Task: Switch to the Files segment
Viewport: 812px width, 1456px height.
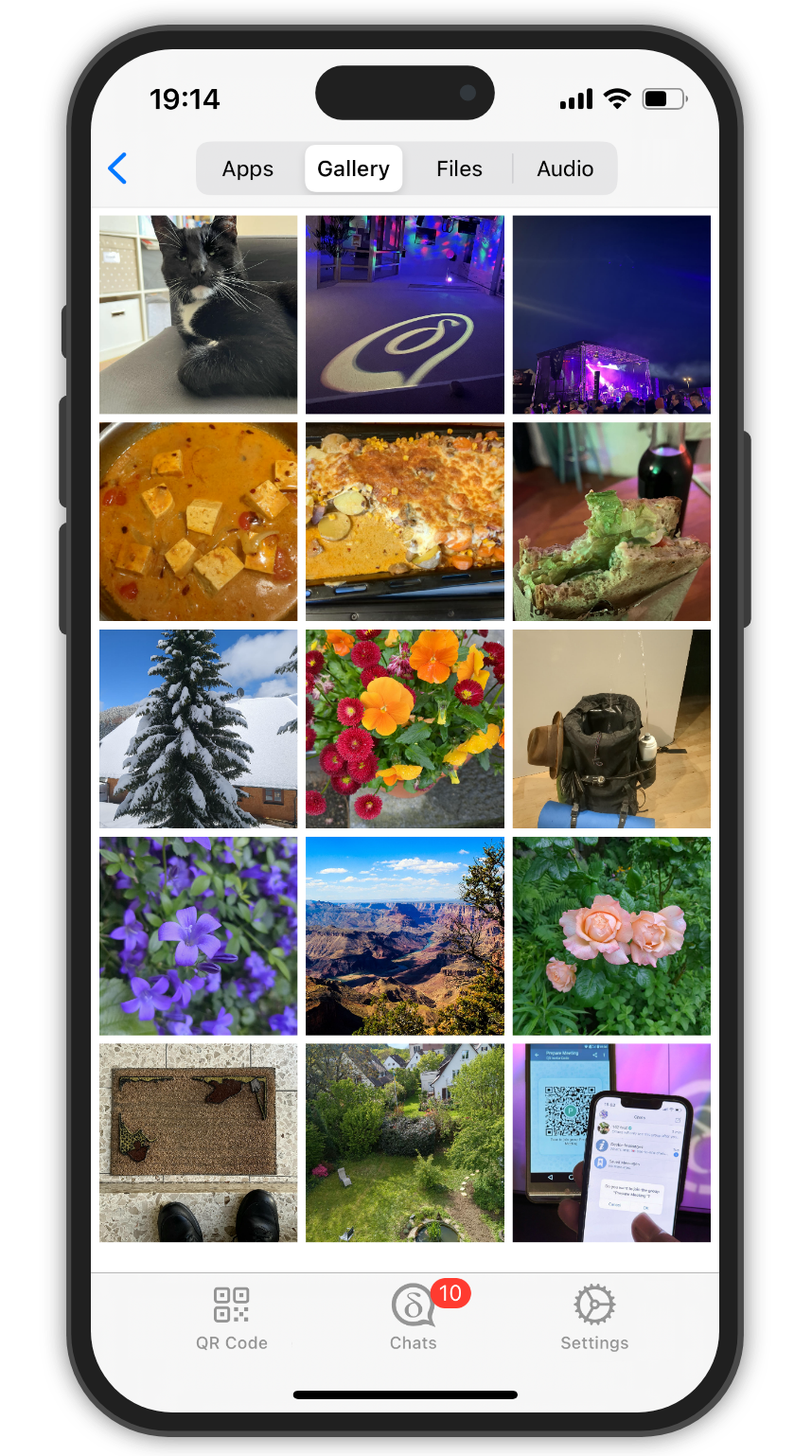Action: pos(459,169)
